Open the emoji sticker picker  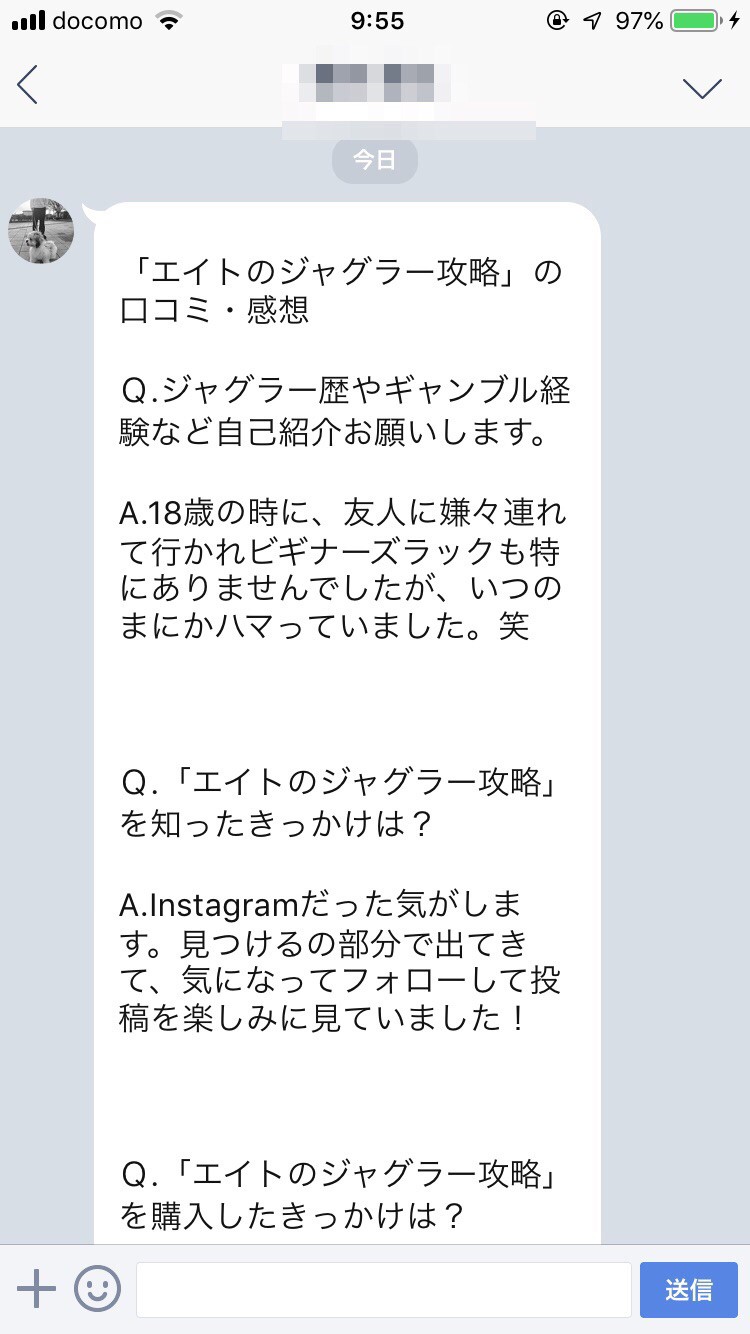(97, 1289)
